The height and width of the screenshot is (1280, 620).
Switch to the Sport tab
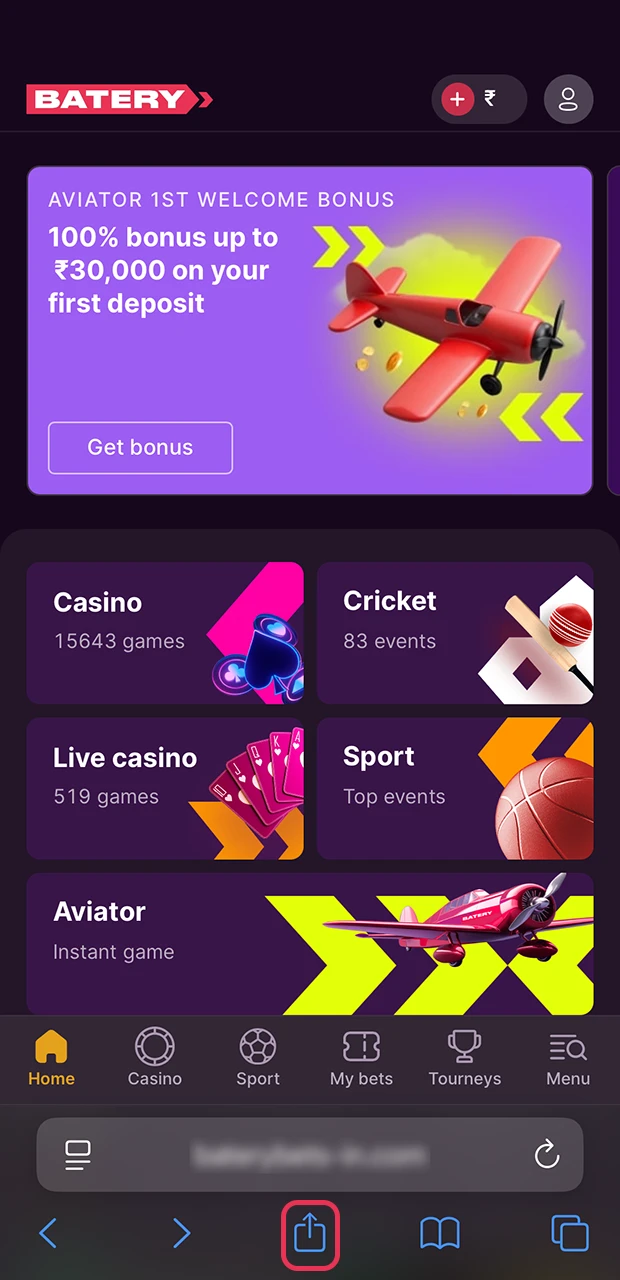click(258, 1059)
